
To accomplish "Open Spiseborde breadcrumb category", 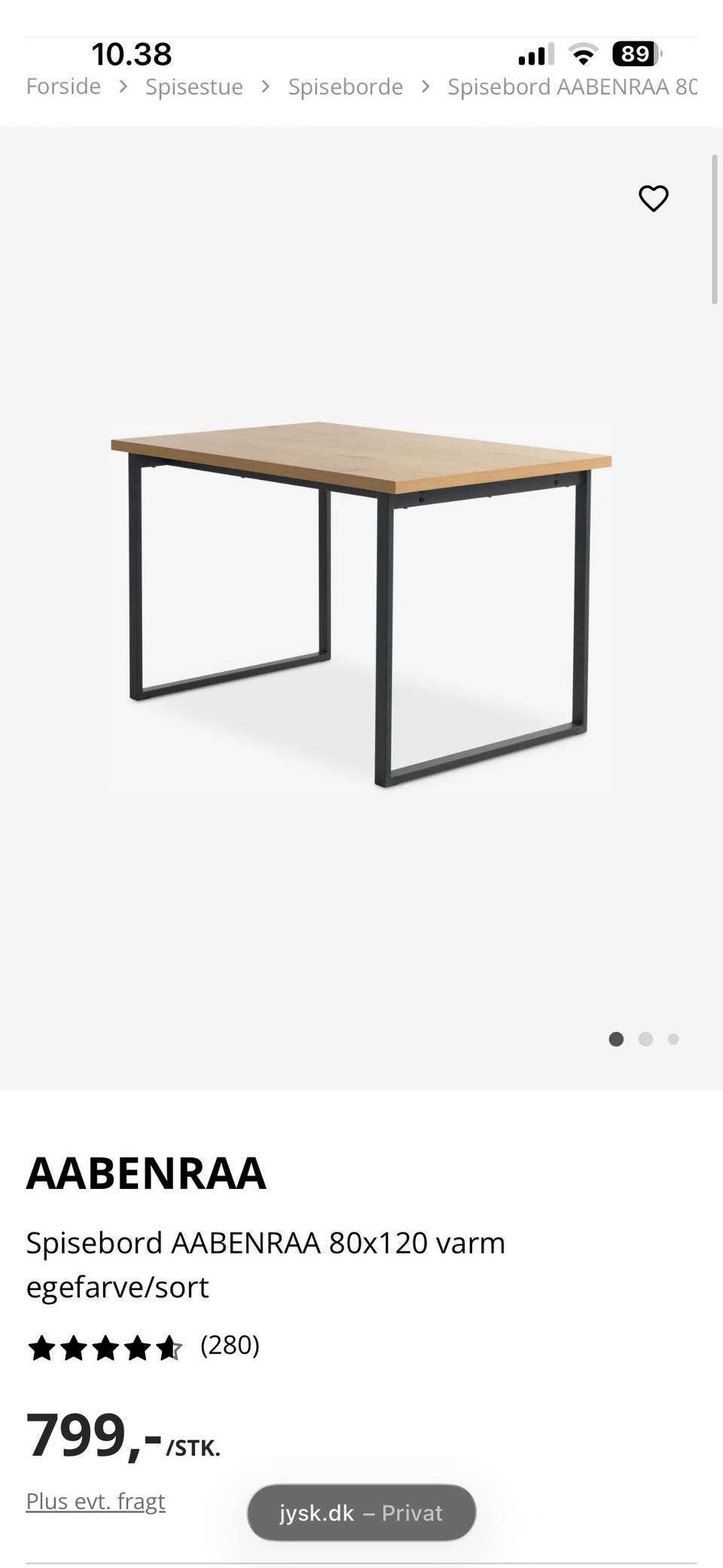I will [x=346, y=87].
